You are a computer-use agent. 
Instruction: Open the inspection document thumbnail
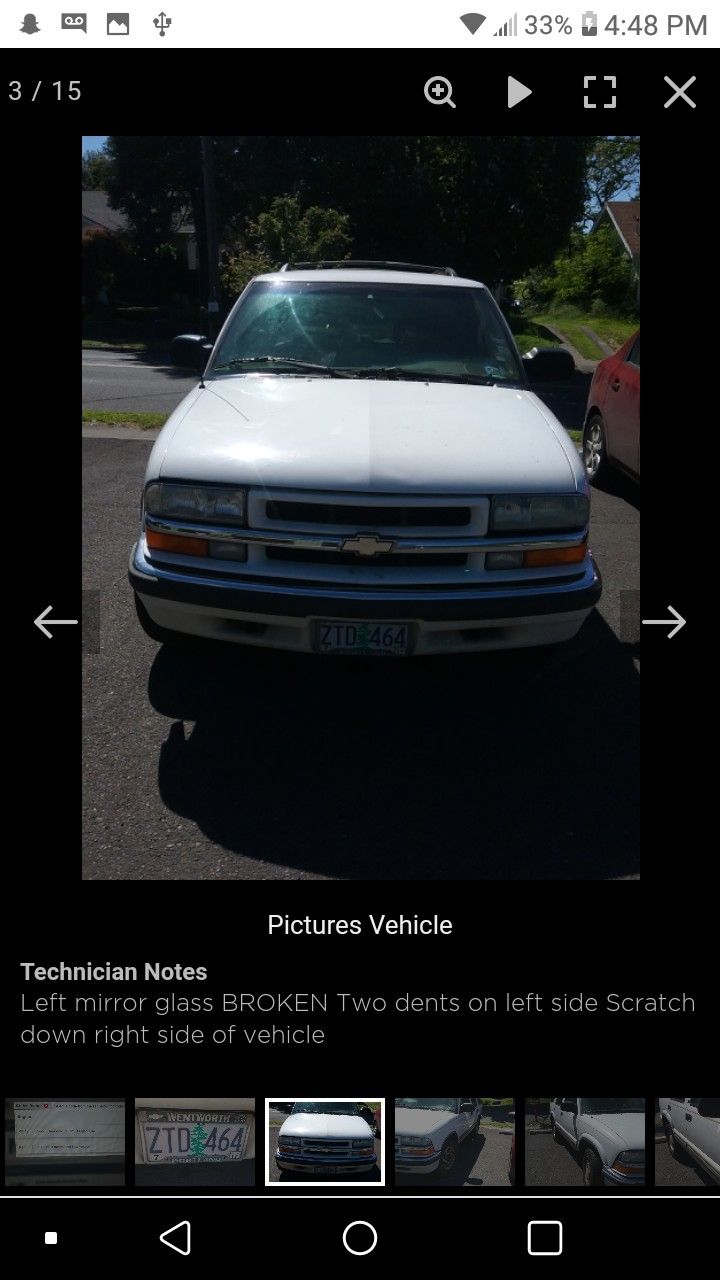[65, 1141]
